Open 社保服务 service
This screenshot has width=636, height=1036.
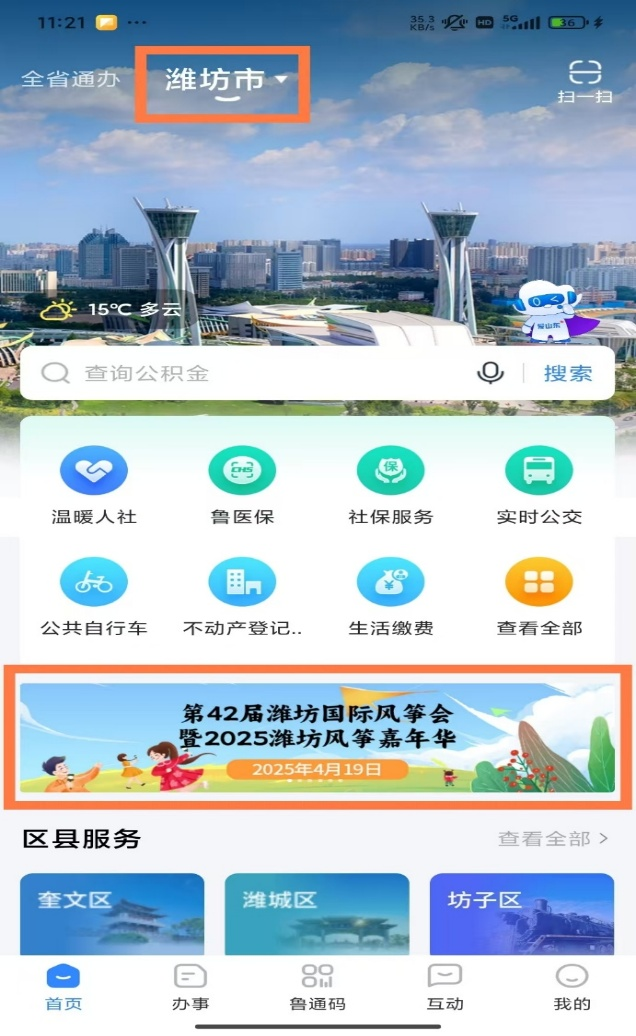(390, 471)
